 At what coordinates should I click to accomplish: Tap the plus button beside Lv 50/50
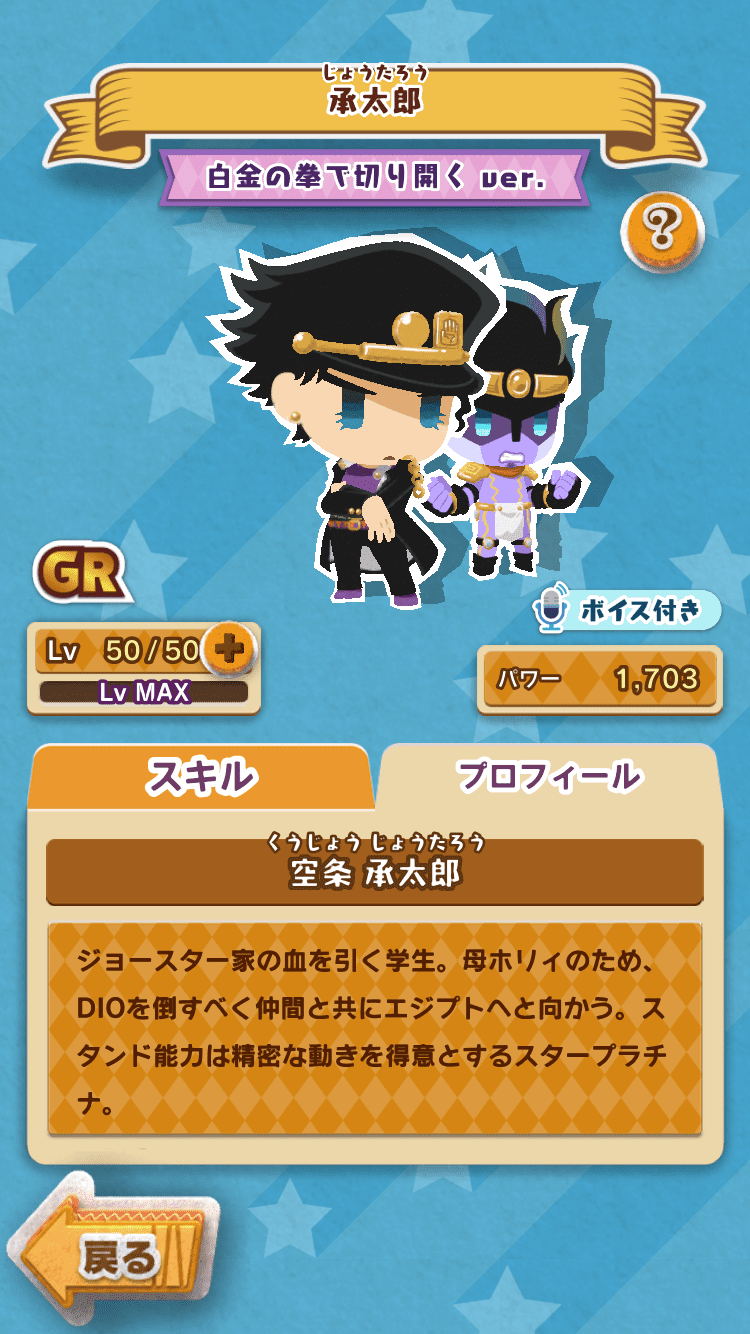[229, 648]
